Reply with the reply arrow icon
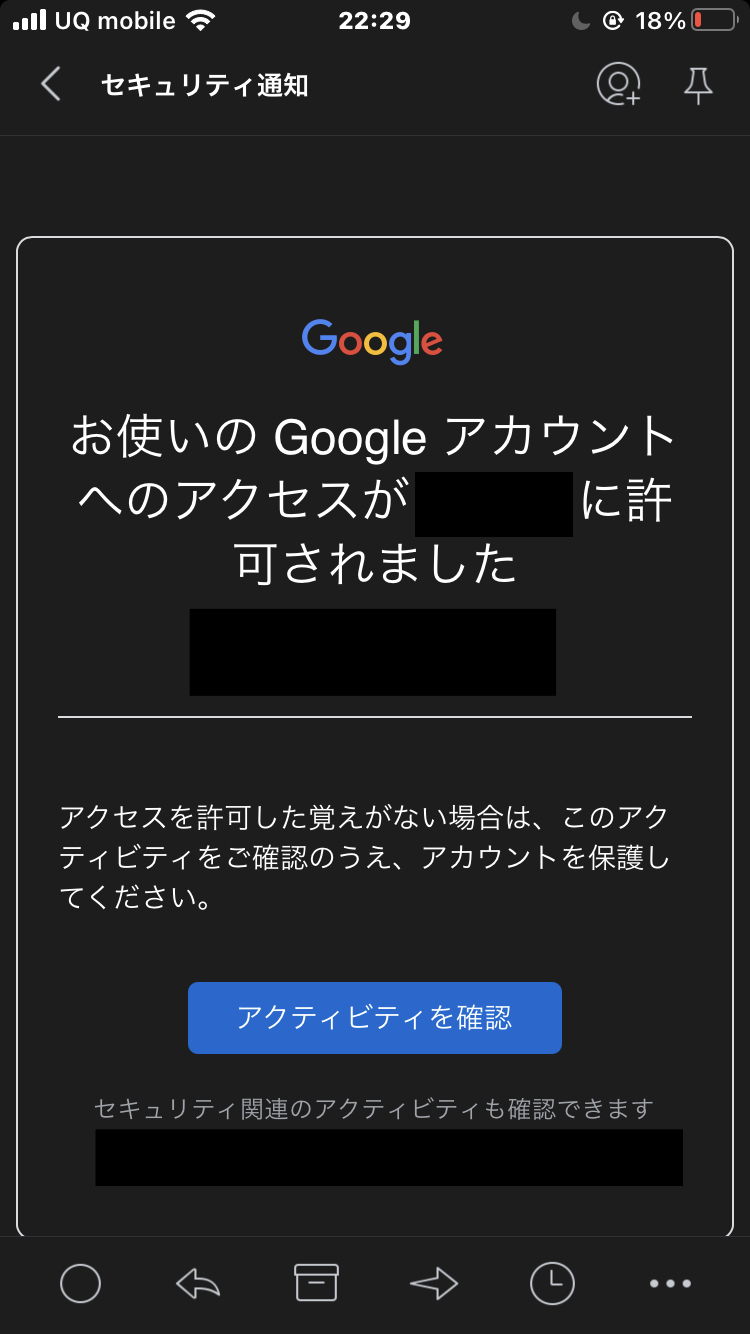The height and width of the screenshot is (1334, 750). pos(198,1283)
